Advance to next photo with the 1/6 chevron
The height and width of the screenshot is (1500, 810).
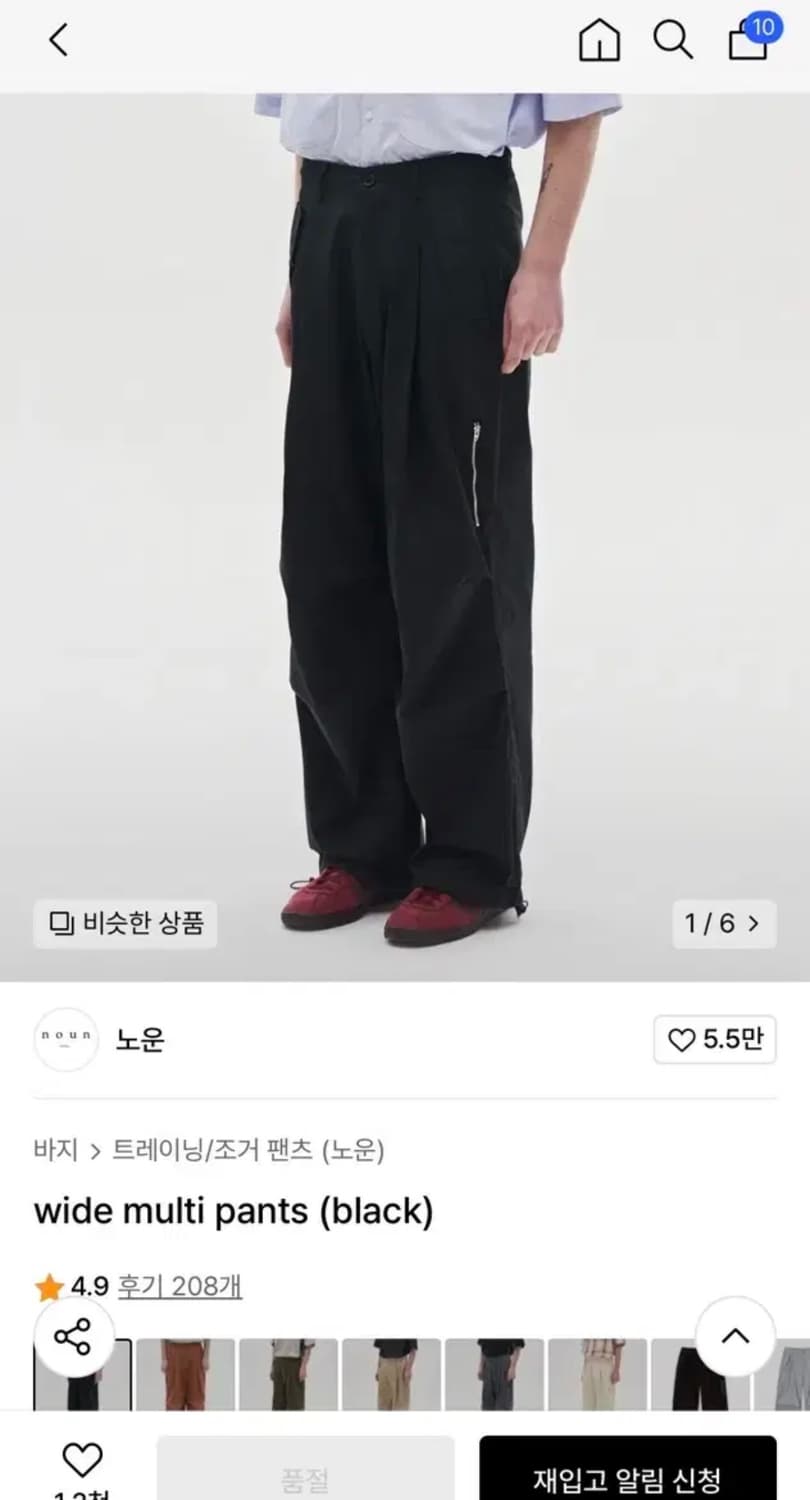point(723,924)
